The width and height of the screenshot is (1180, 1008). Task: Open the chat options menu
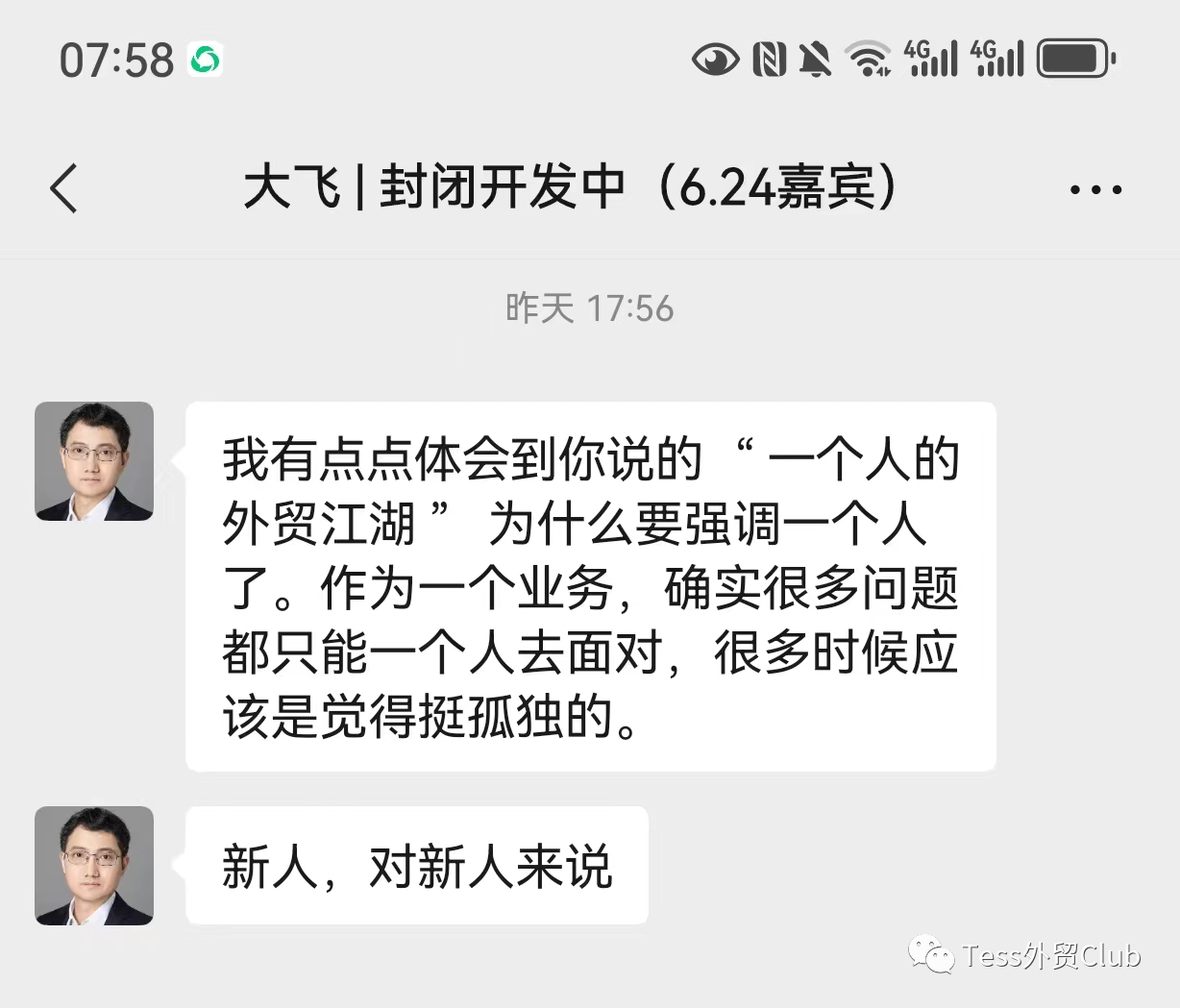point(1095,189)
